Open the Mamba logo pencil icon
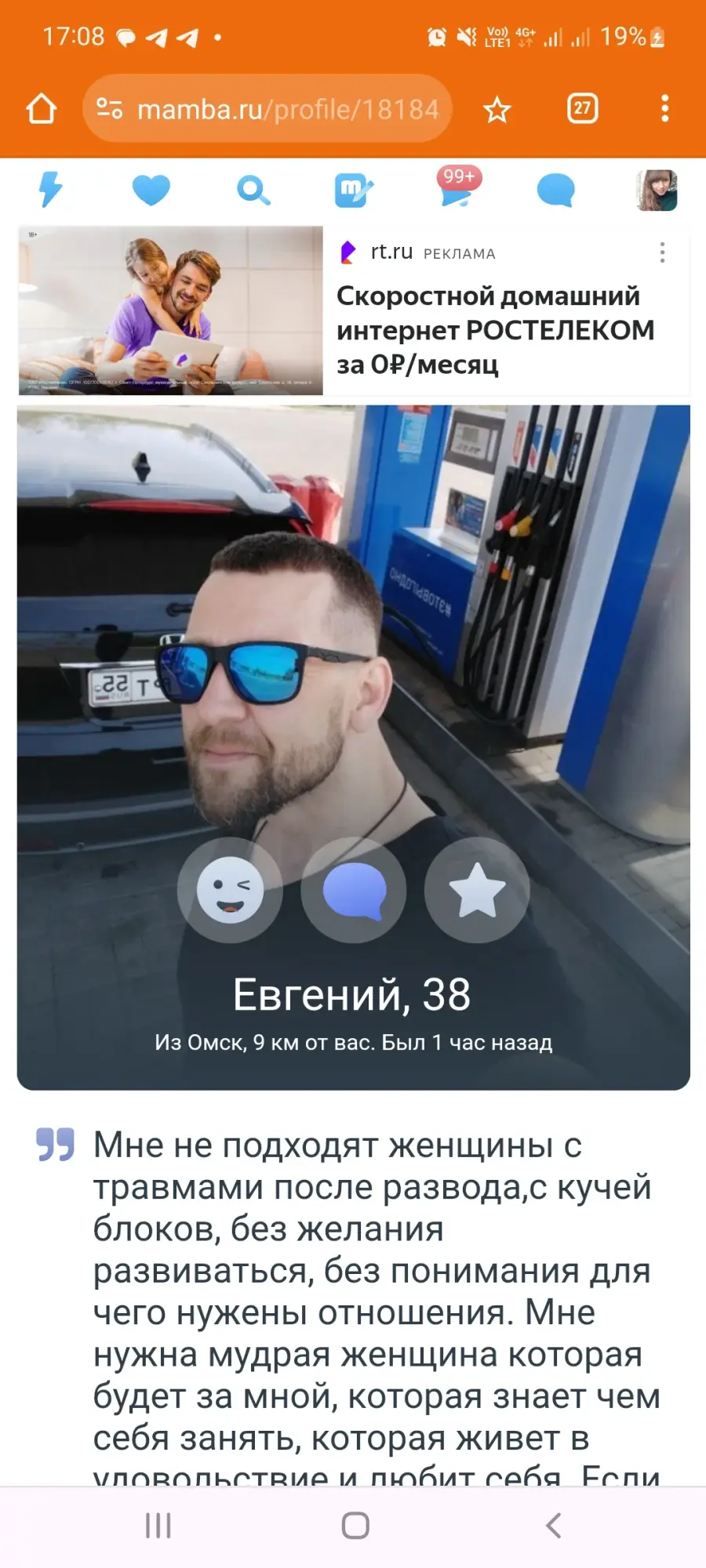Image resolution: width=706 pixels, height=1568 pixels. (354, 190)
